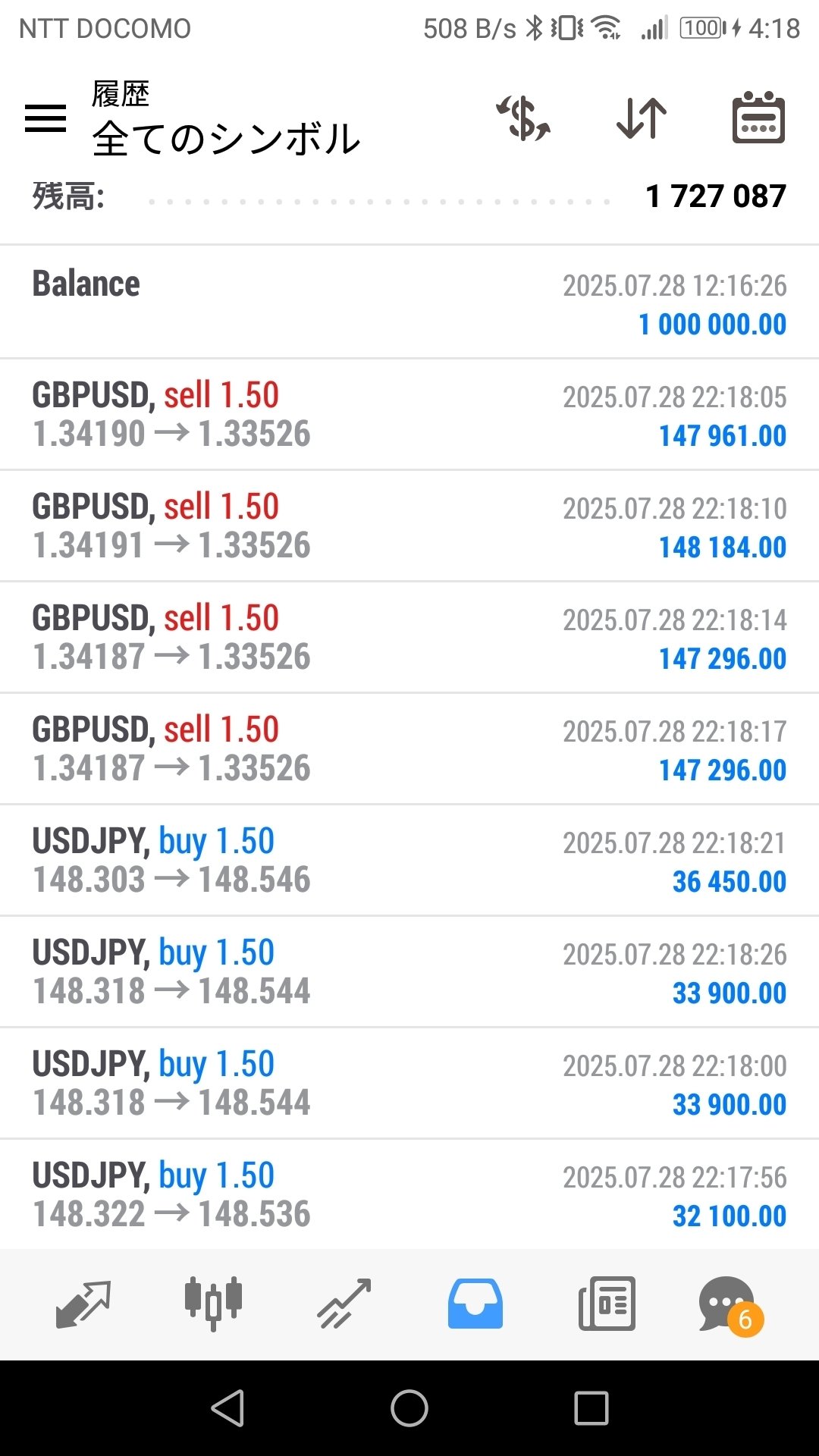Open the GBPUSD sell closed at 22:18:14
Screen dimensions: 819x1456
coord(409,638)
